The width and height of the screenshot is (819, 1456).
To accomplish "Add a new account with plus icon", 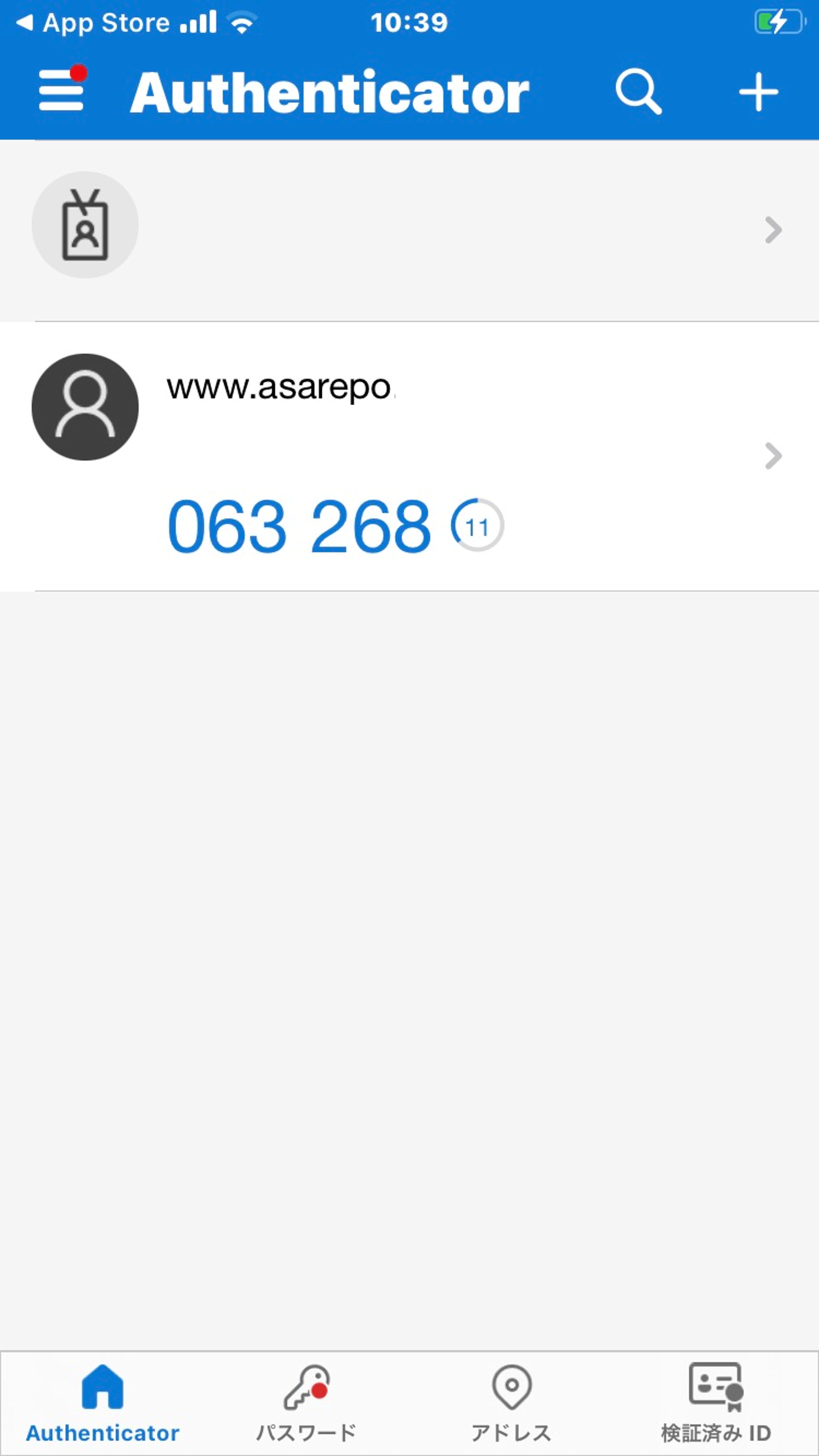I will point(758,92).
